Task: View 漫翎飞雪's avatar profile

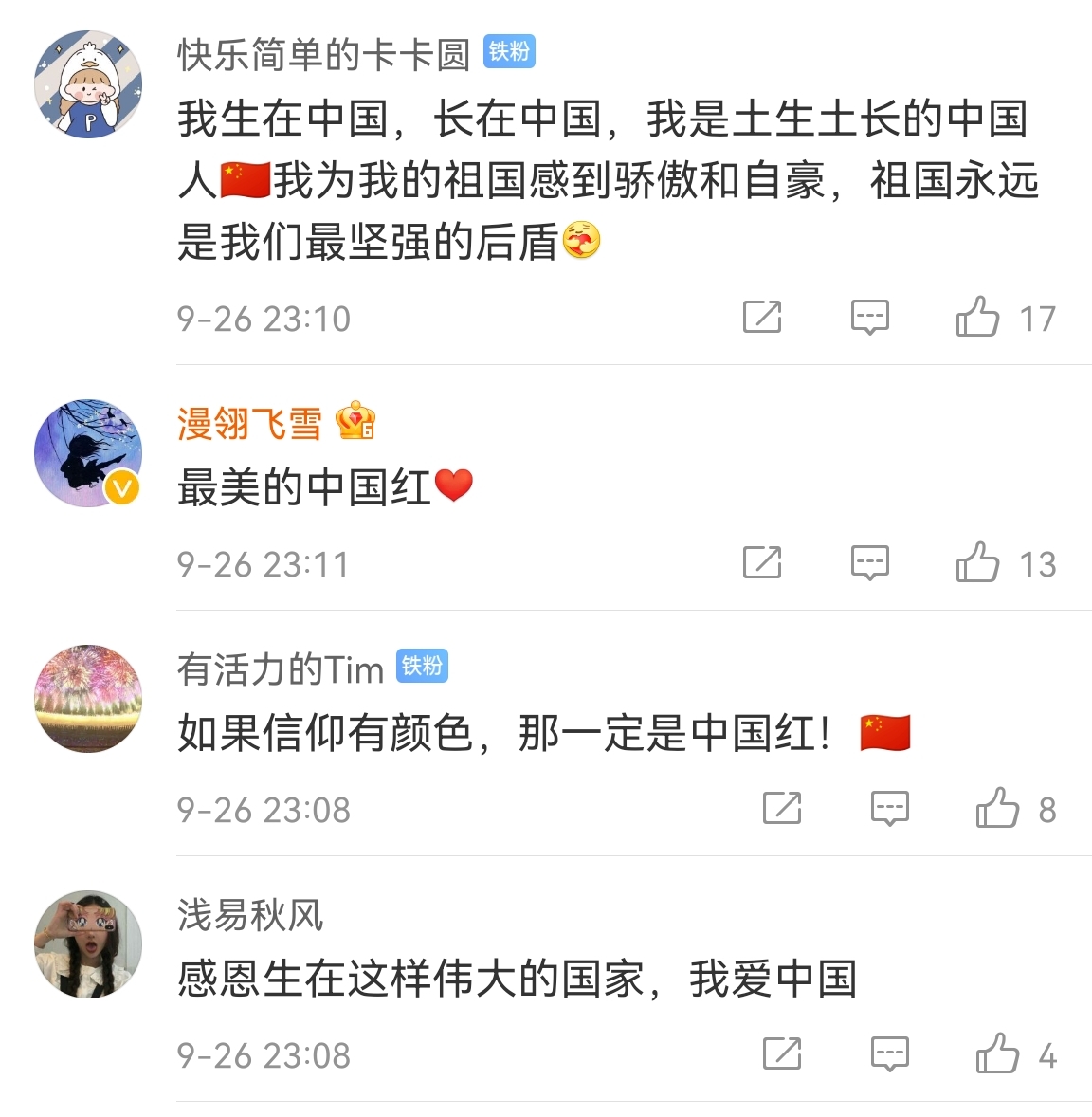Action: pyautogui.click(x=88, y=453)
